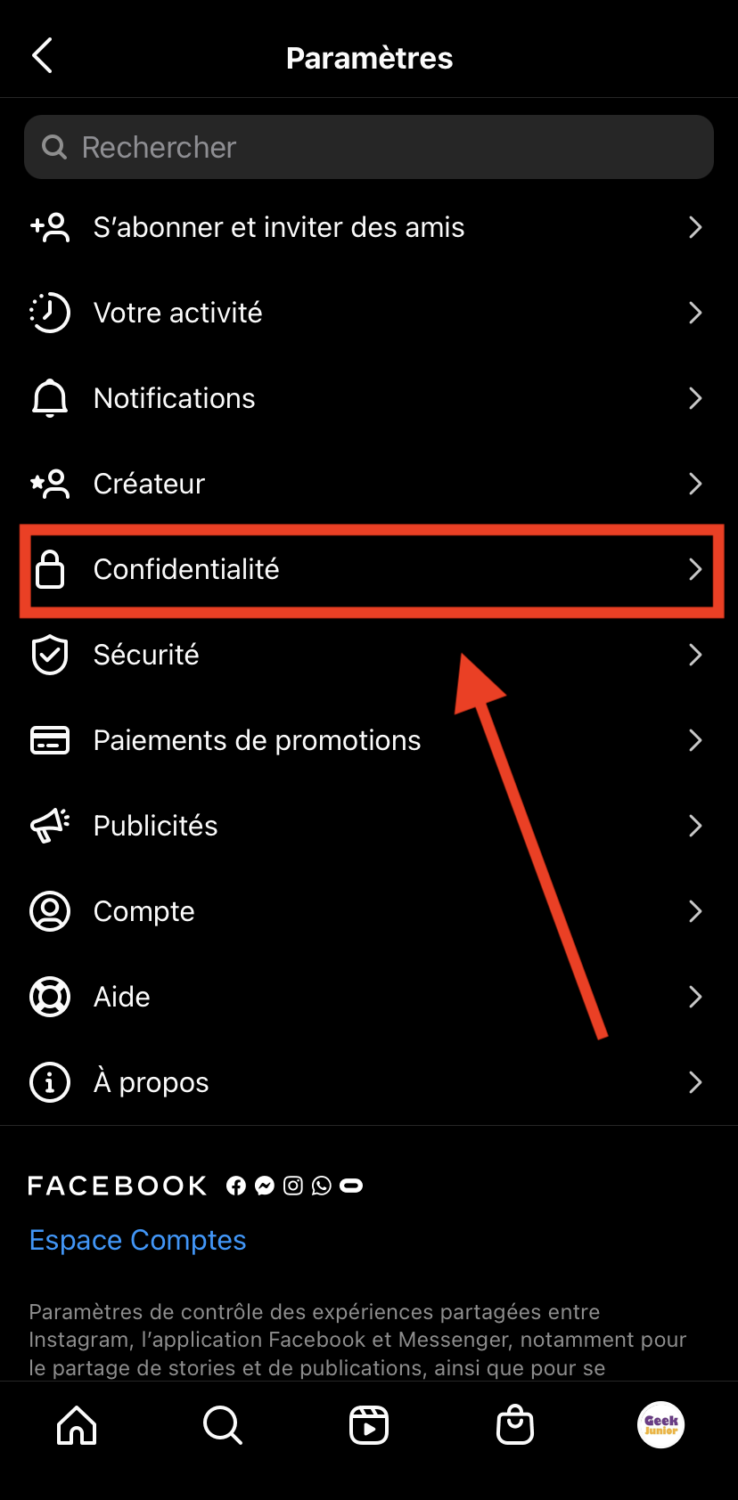Go back from Paramètres
This screenshot has height=1500, width=738.
42,57
